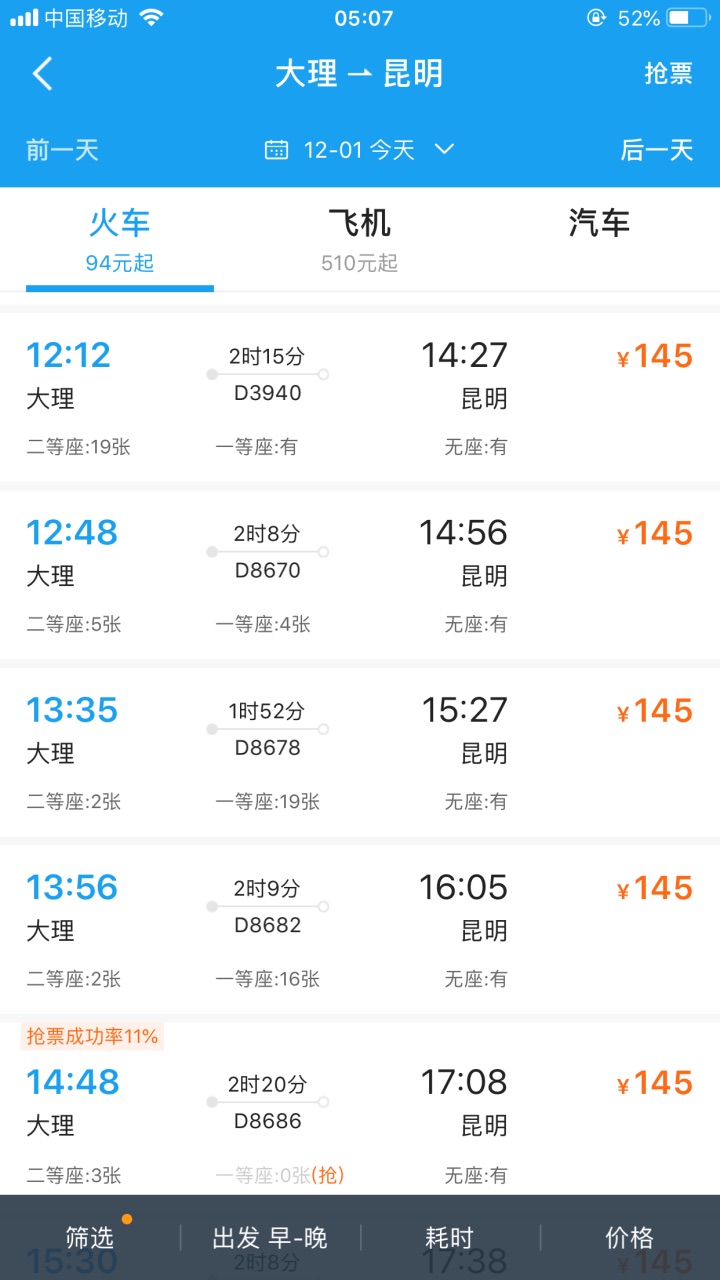Image resolution: width=720 pixels, height=1280 pixels.
Task: Select the 火车 tab
Action: (120, 238)
